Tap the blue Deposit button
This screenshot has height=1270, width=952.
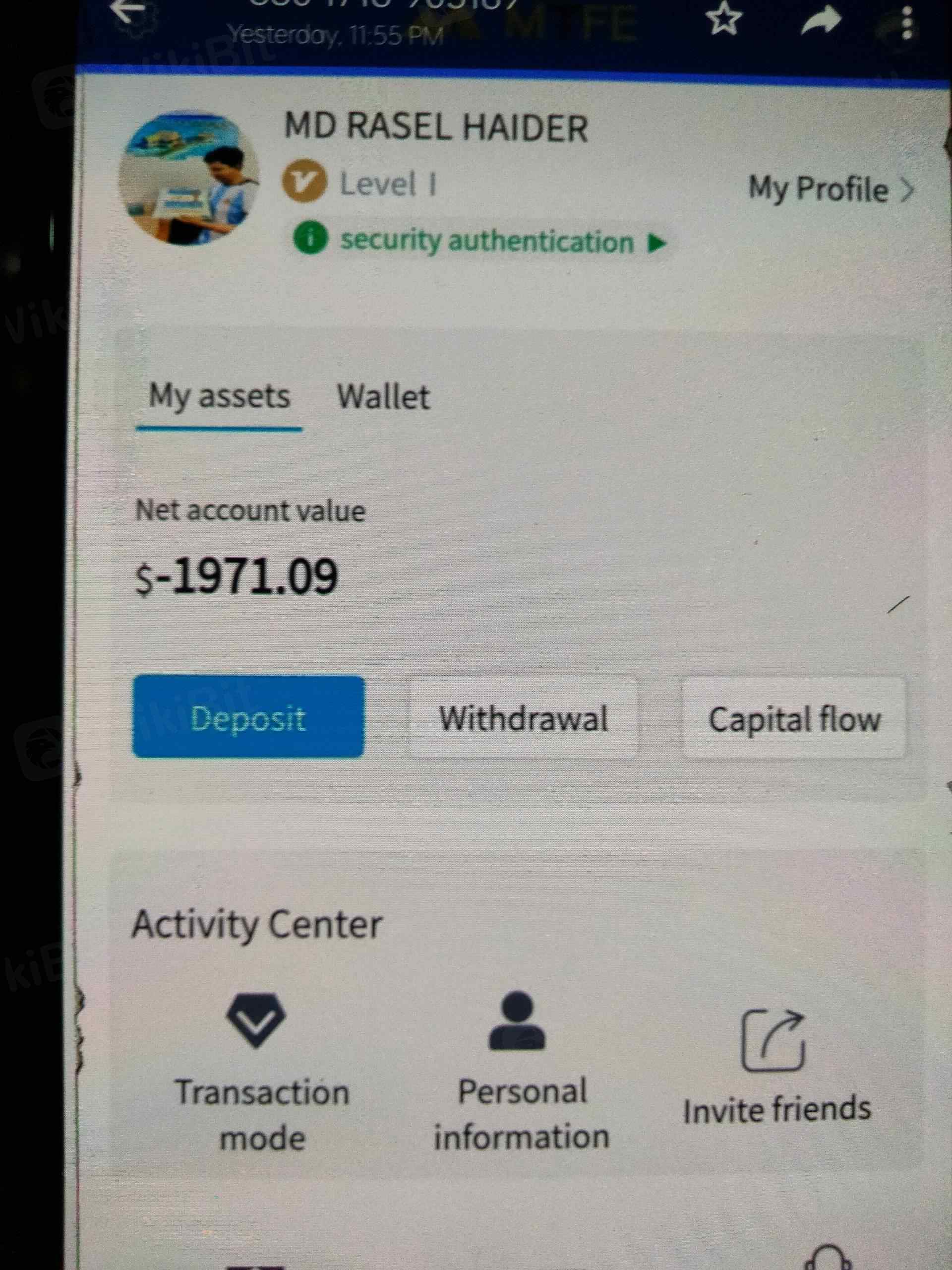[x=248, y=718]
